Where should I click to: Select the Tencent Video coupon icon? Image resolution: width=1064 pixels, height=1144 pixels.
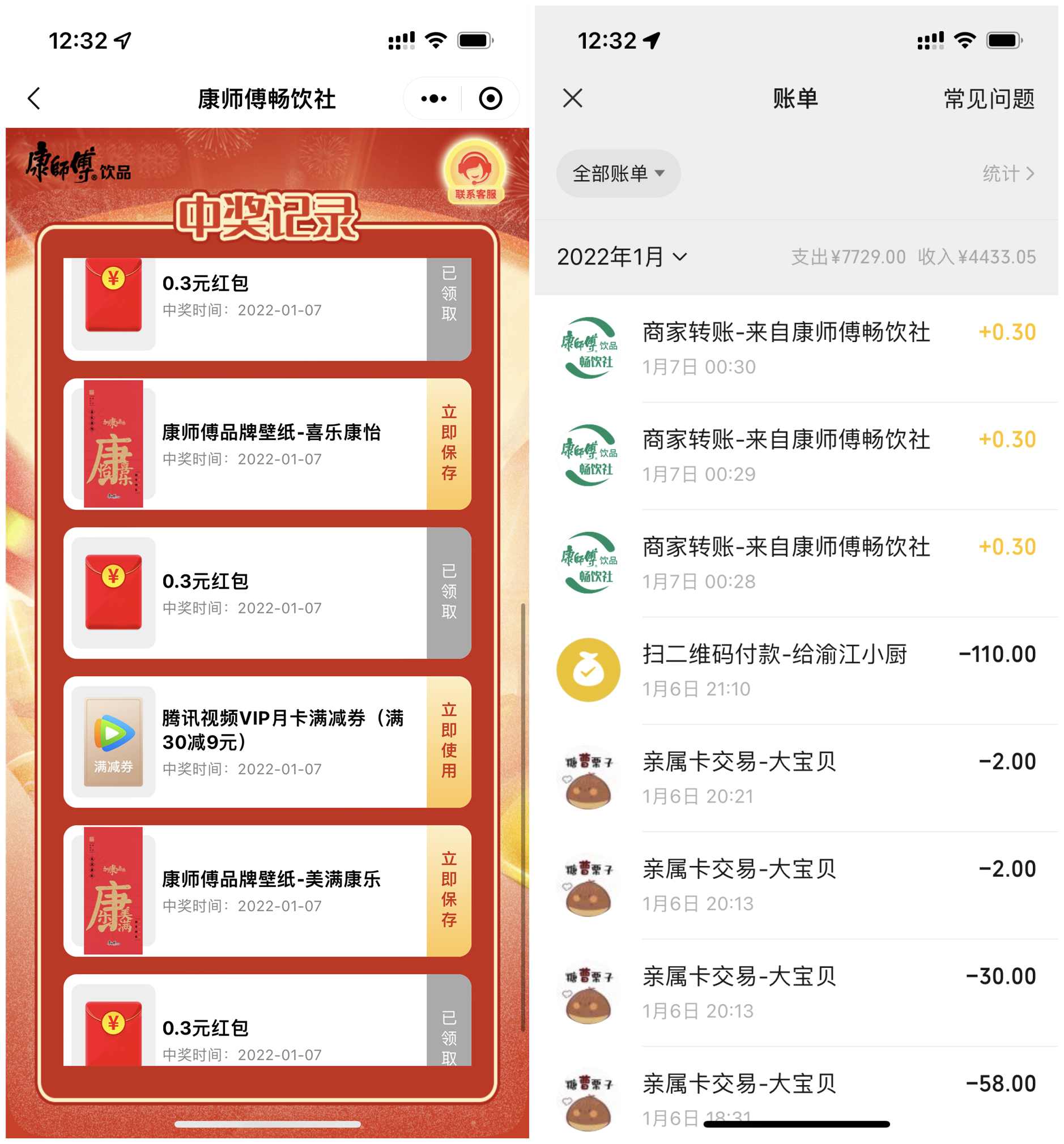tap(113, 743)
